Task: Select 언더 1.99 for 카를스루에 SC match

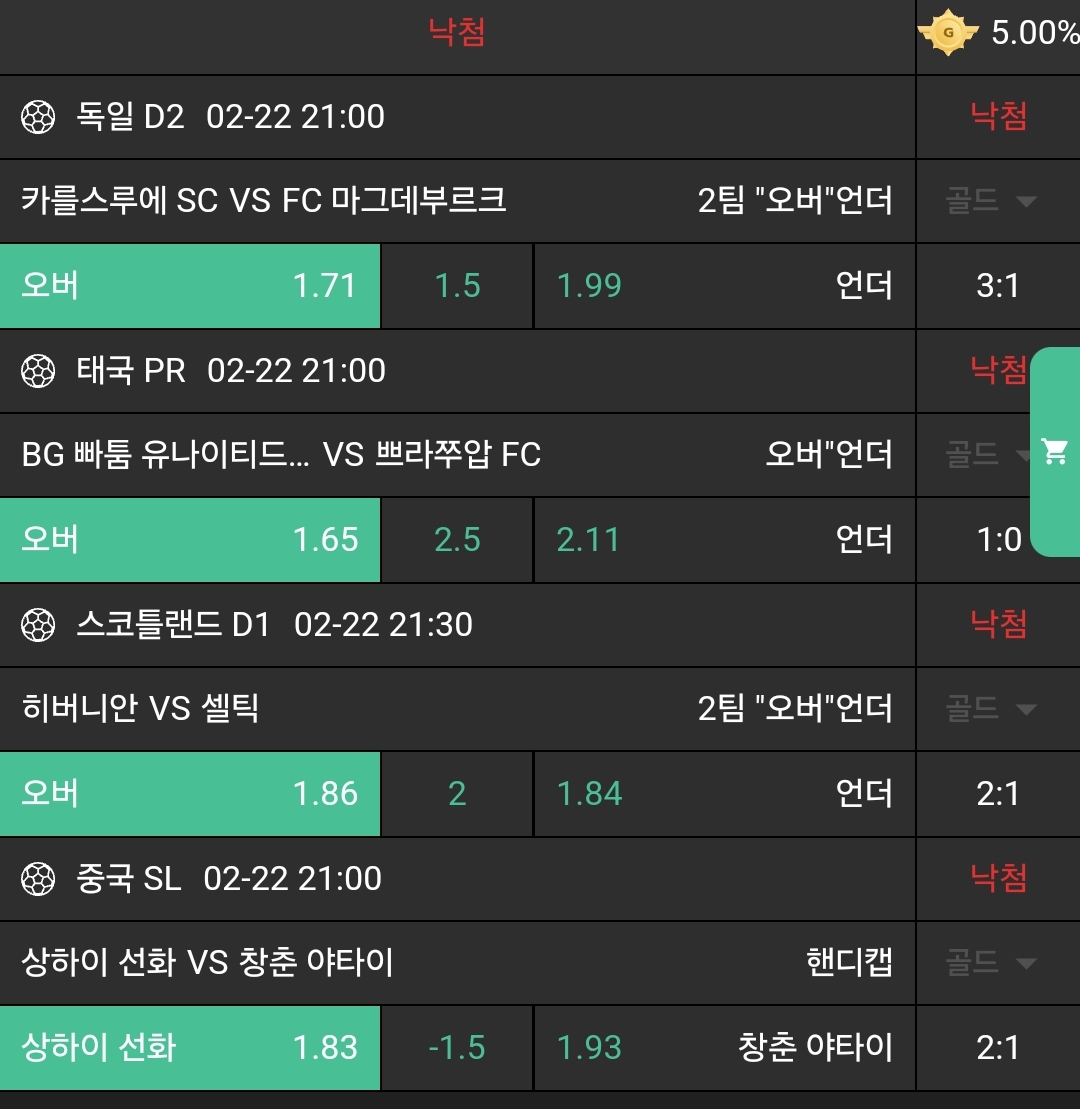Action: 724,286
